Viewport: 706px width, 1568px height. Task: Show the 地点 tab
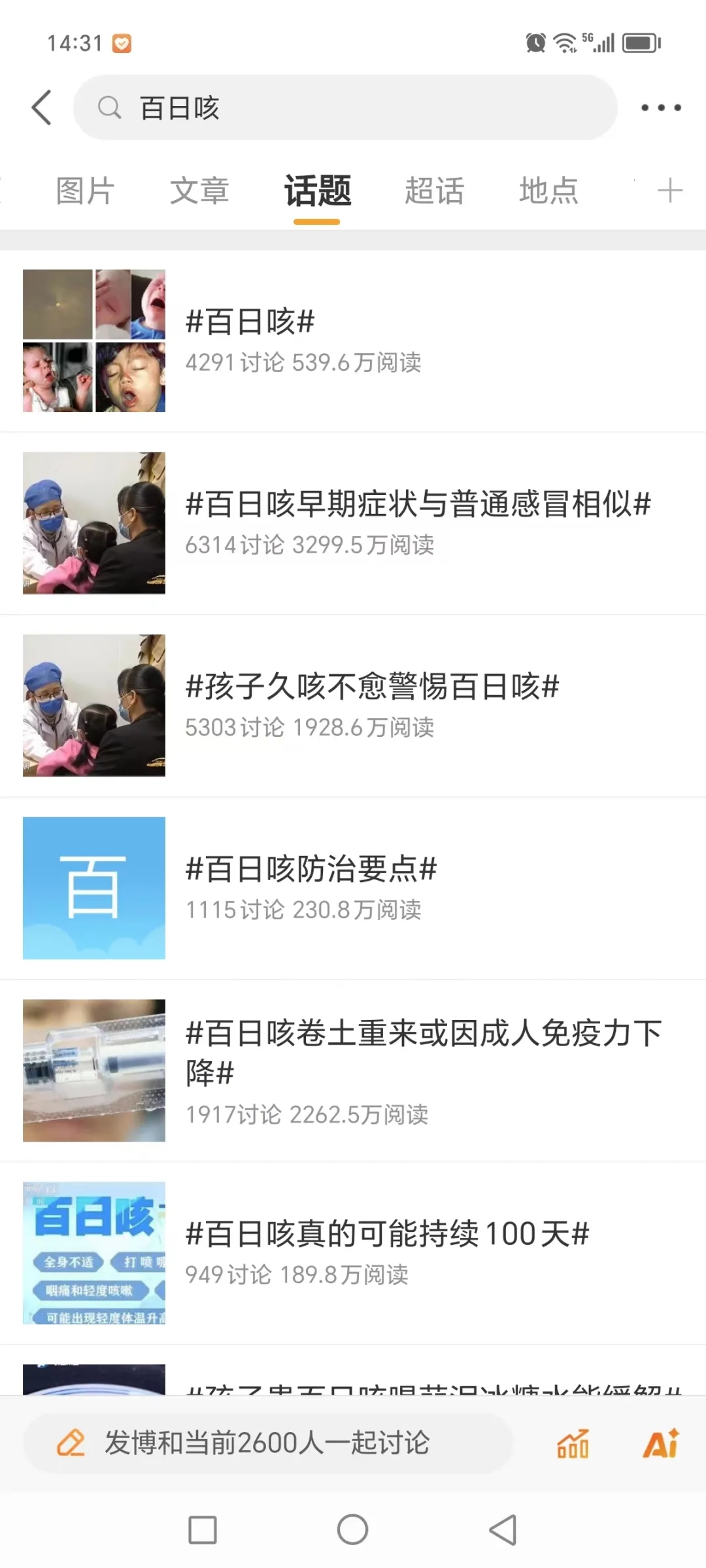click(x=548, y=191)
